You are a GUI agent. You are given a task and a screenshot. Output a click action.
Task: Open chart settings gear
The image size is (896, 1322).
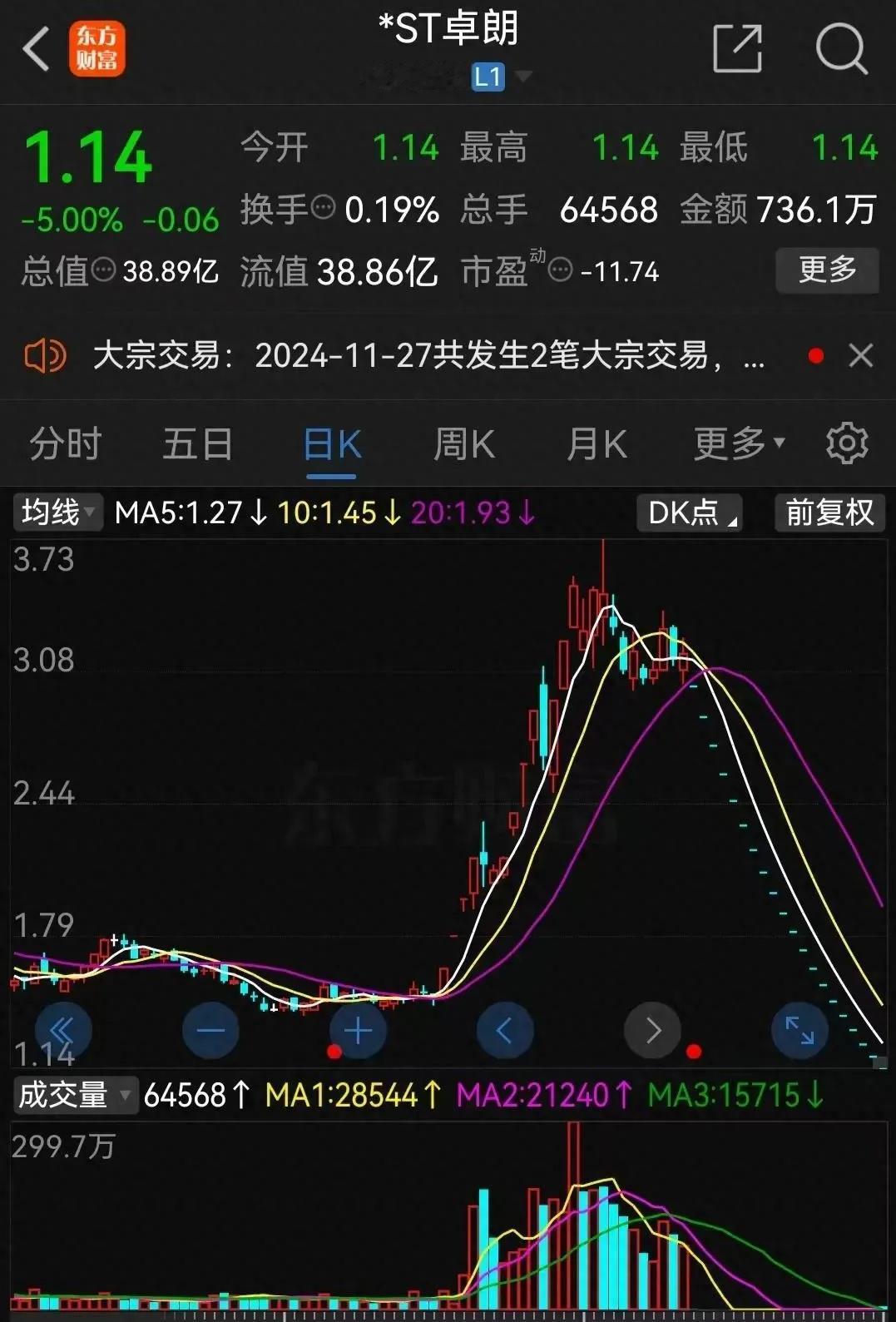click(x=847, y=444)
